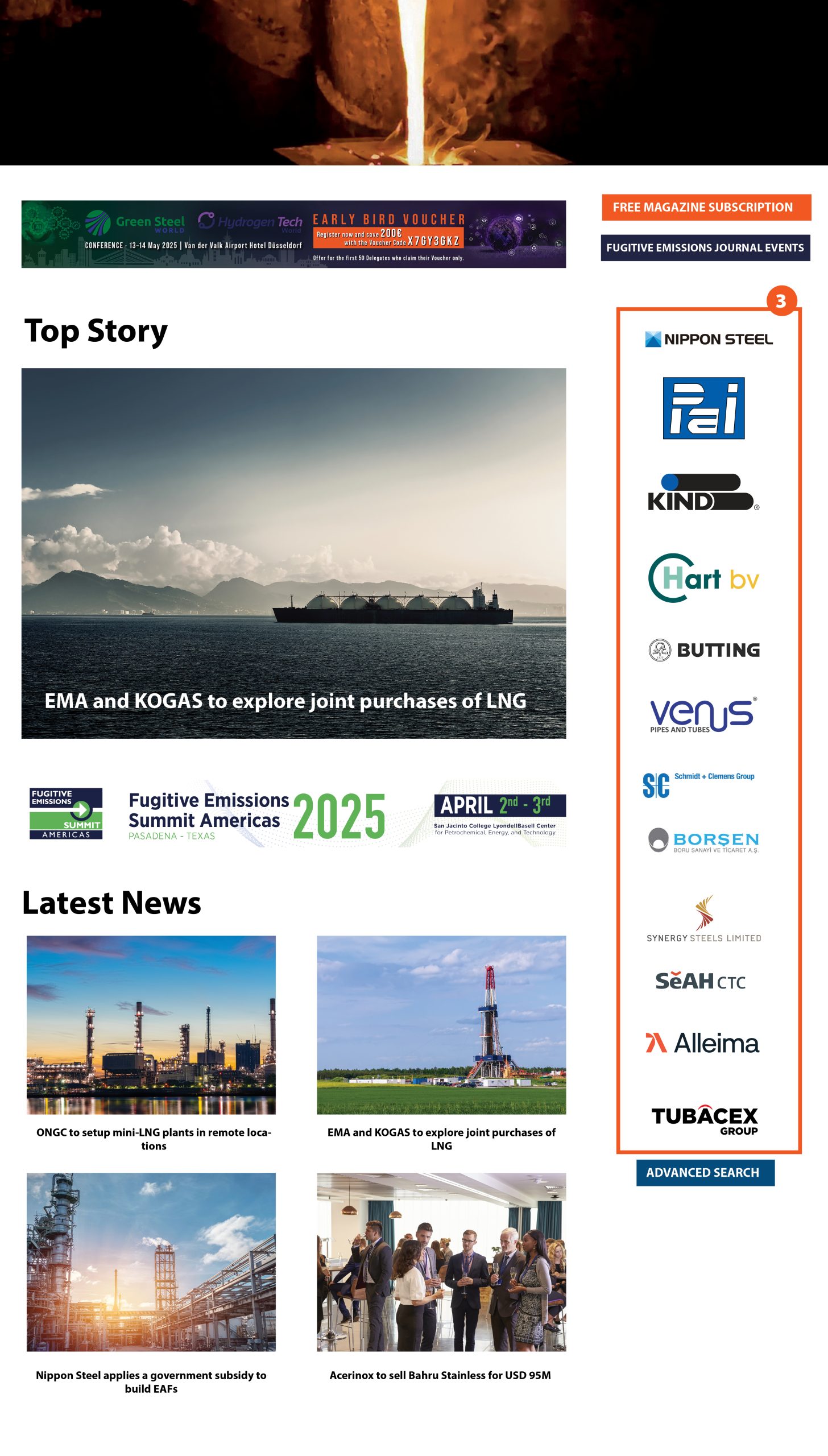
Task: Read Nippon Steel government subsidy article
Action: click(x=151, y=1261)
